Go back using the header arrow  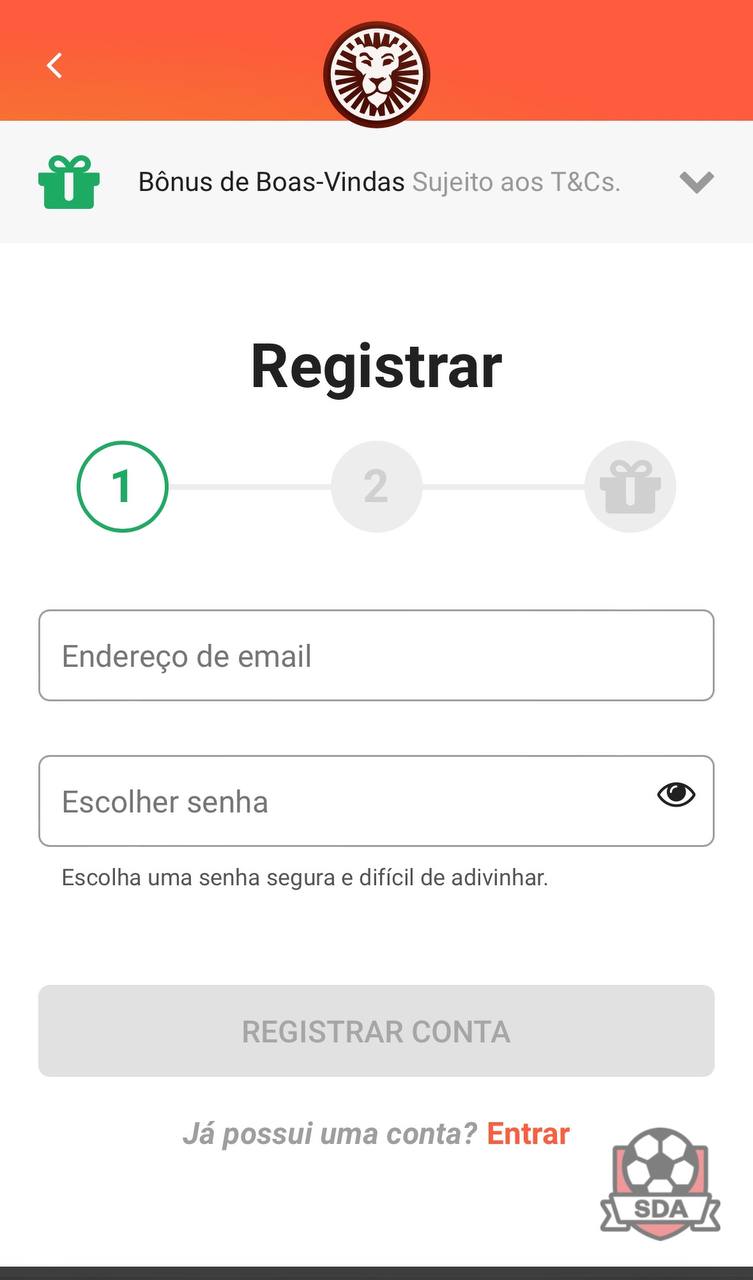point(55,66)
